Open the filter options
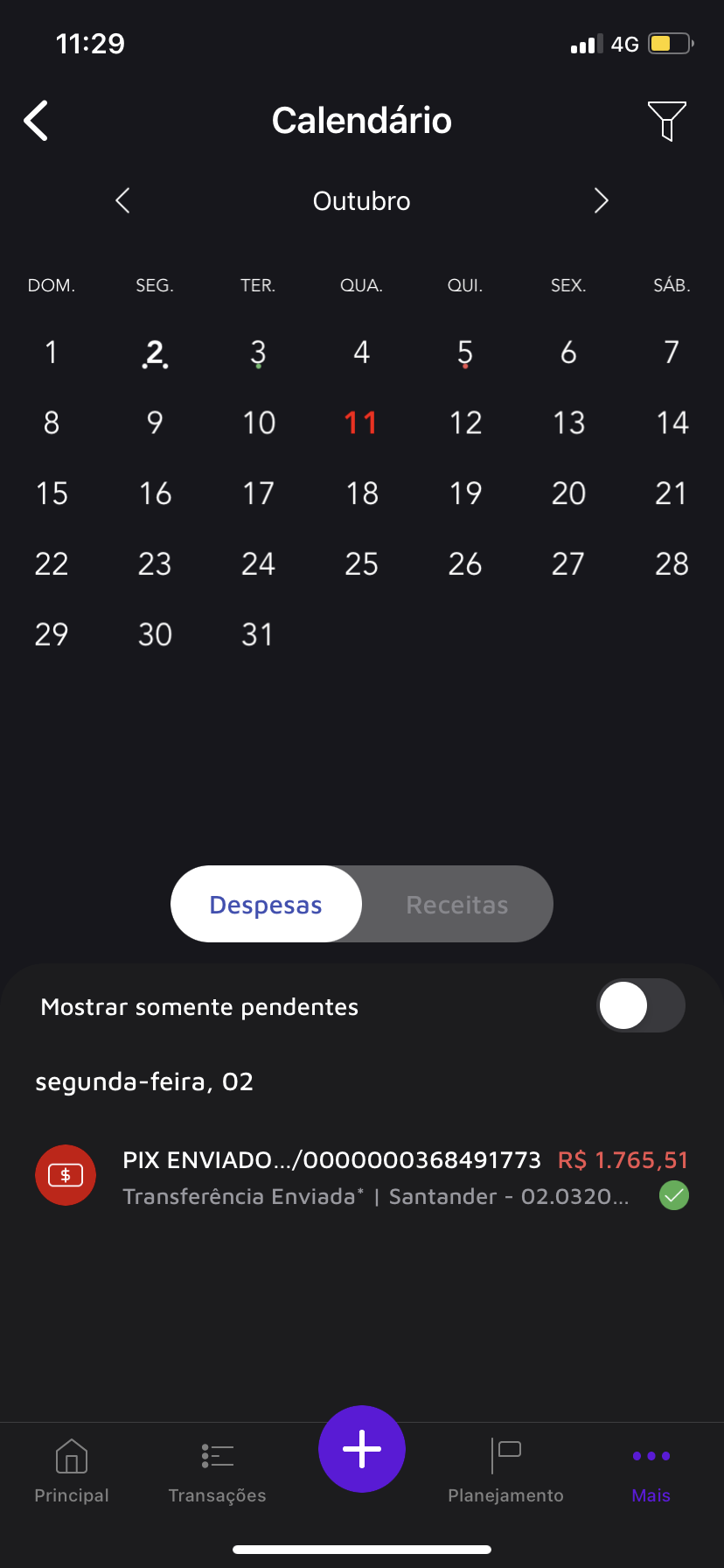This screenshot has width=724, height=1568. (667, 121)
